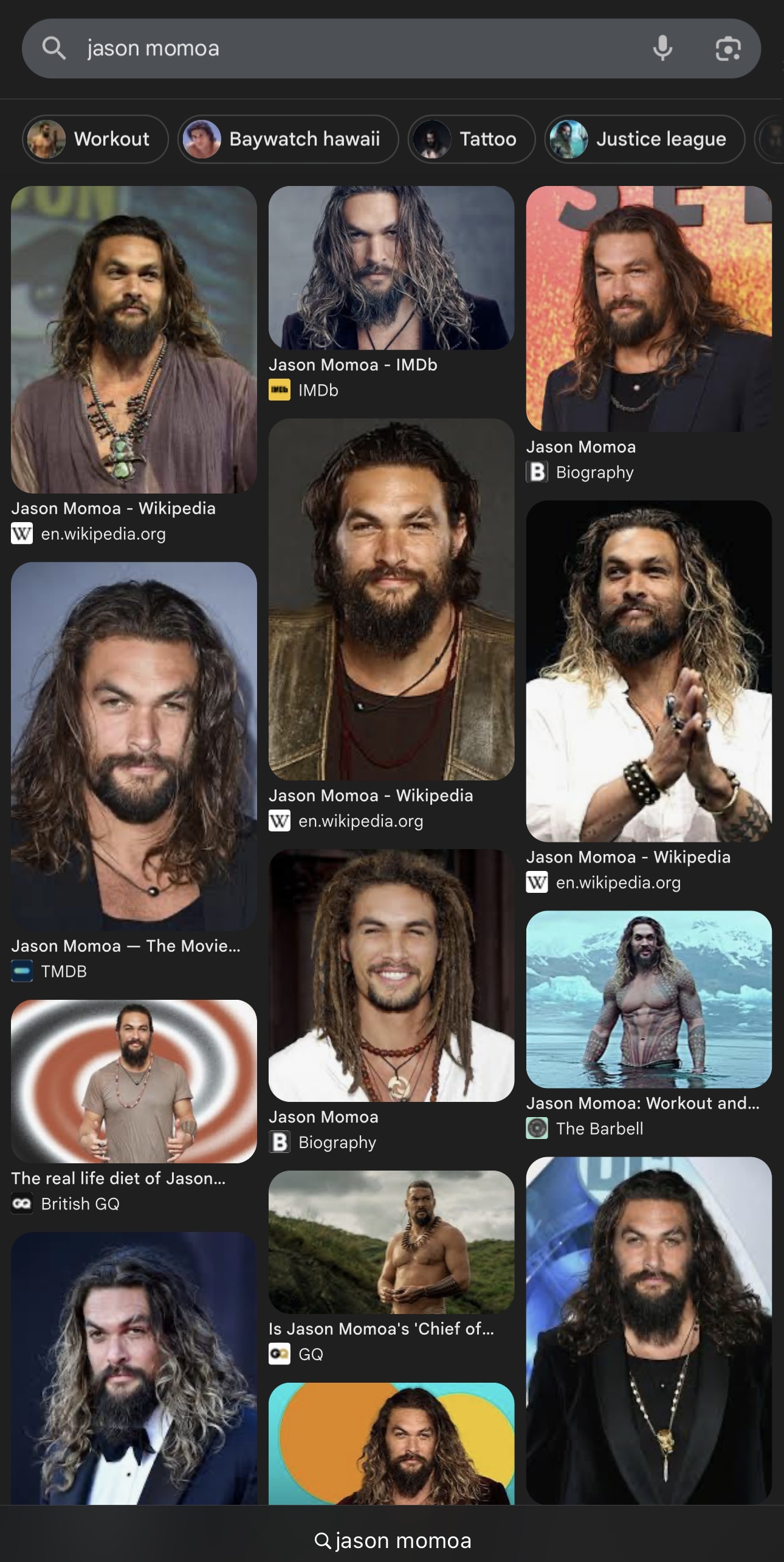Tap the bottom jason momoa search bar
The width and height of the screenshot is (784, 1562).
pyautogui.click(x=392, y=1540)
